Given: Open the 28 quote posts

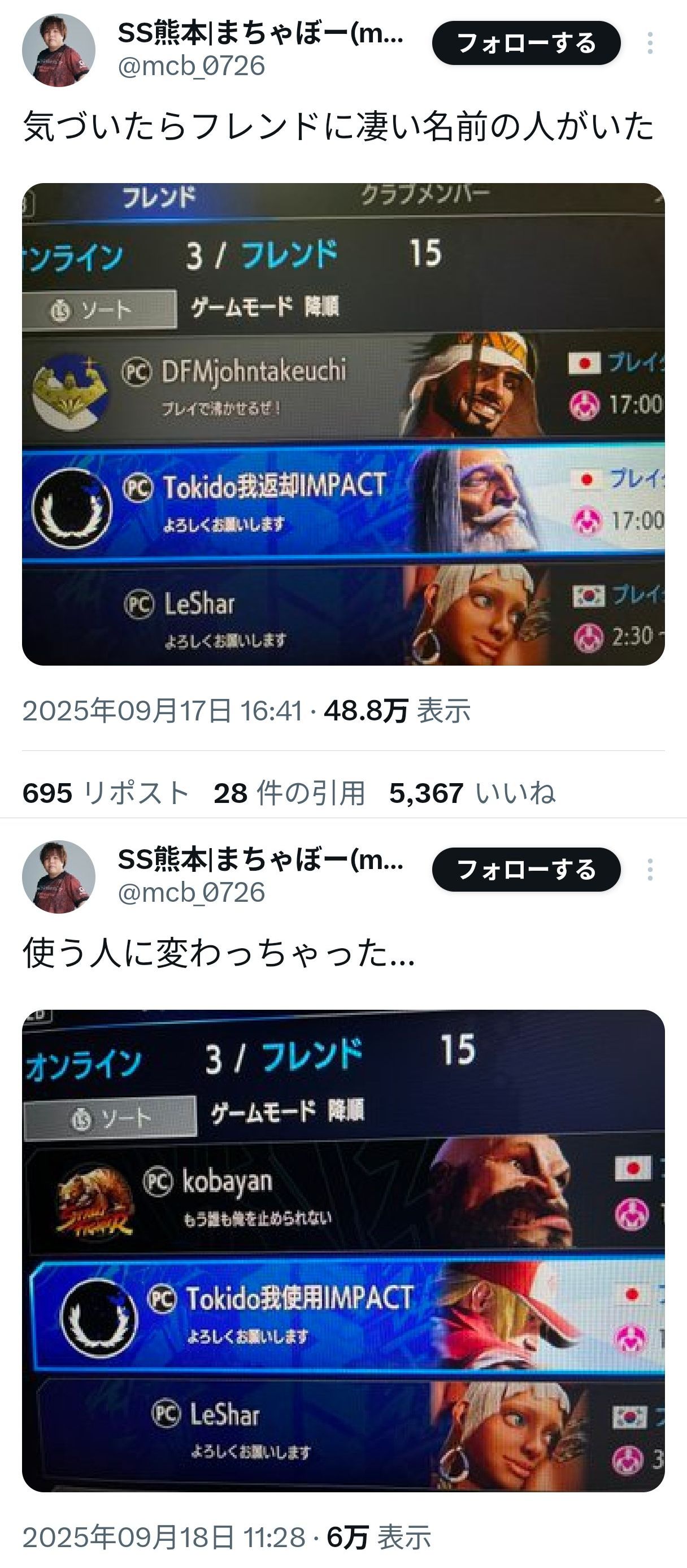Looking at the screenshot, I should pos(290,793).
